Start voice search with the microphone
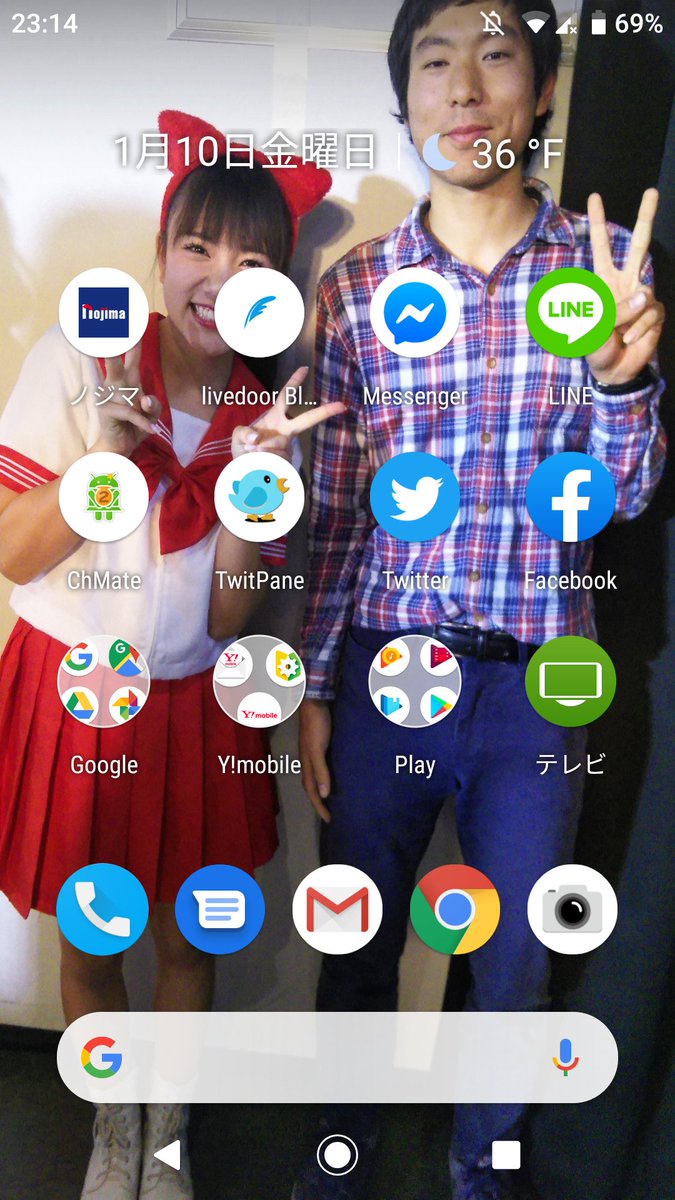This screenshot has height=1200, width=675. coord(566,1057)
